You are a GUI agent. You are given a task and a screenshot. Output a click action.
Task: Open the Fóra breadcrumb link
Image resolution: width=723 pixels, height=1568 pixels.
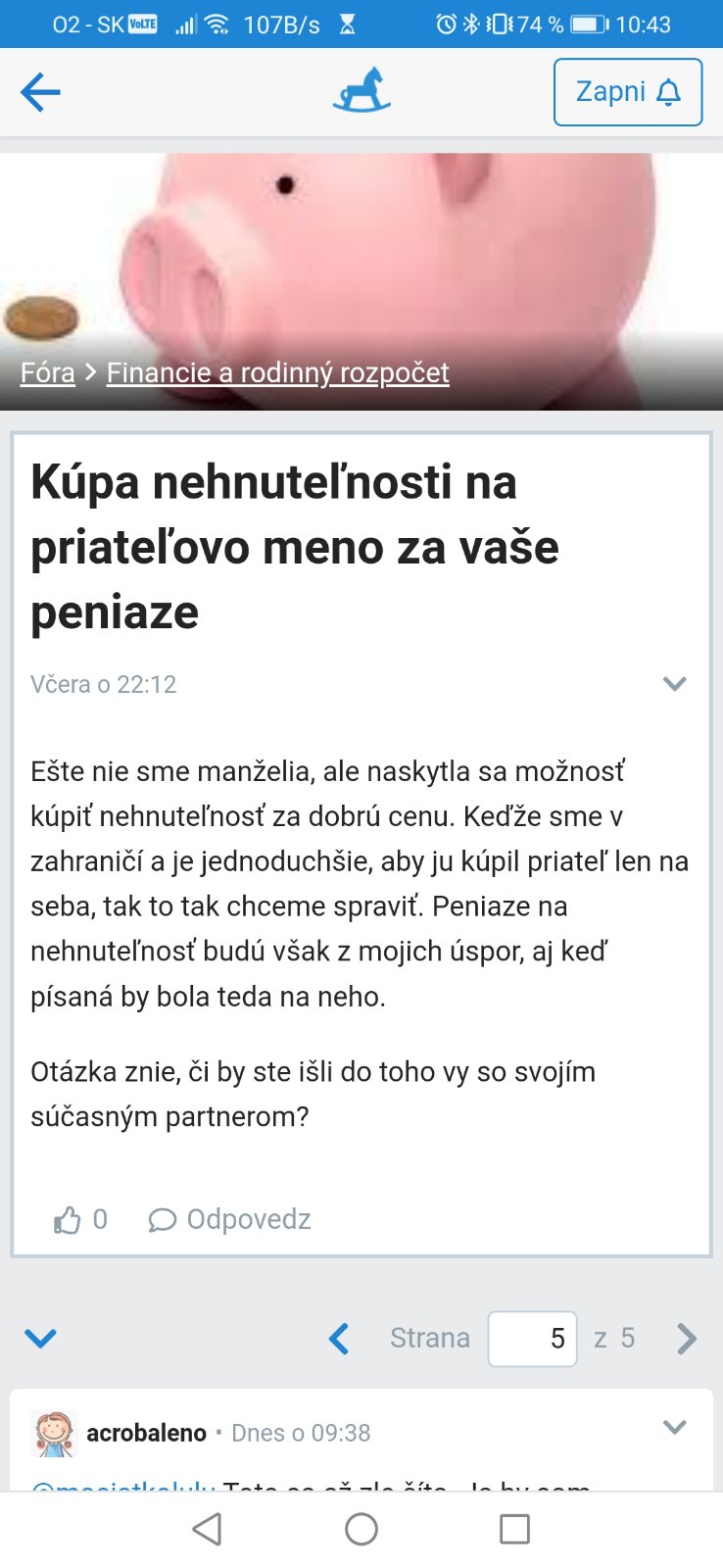click(x=48, y=372)
